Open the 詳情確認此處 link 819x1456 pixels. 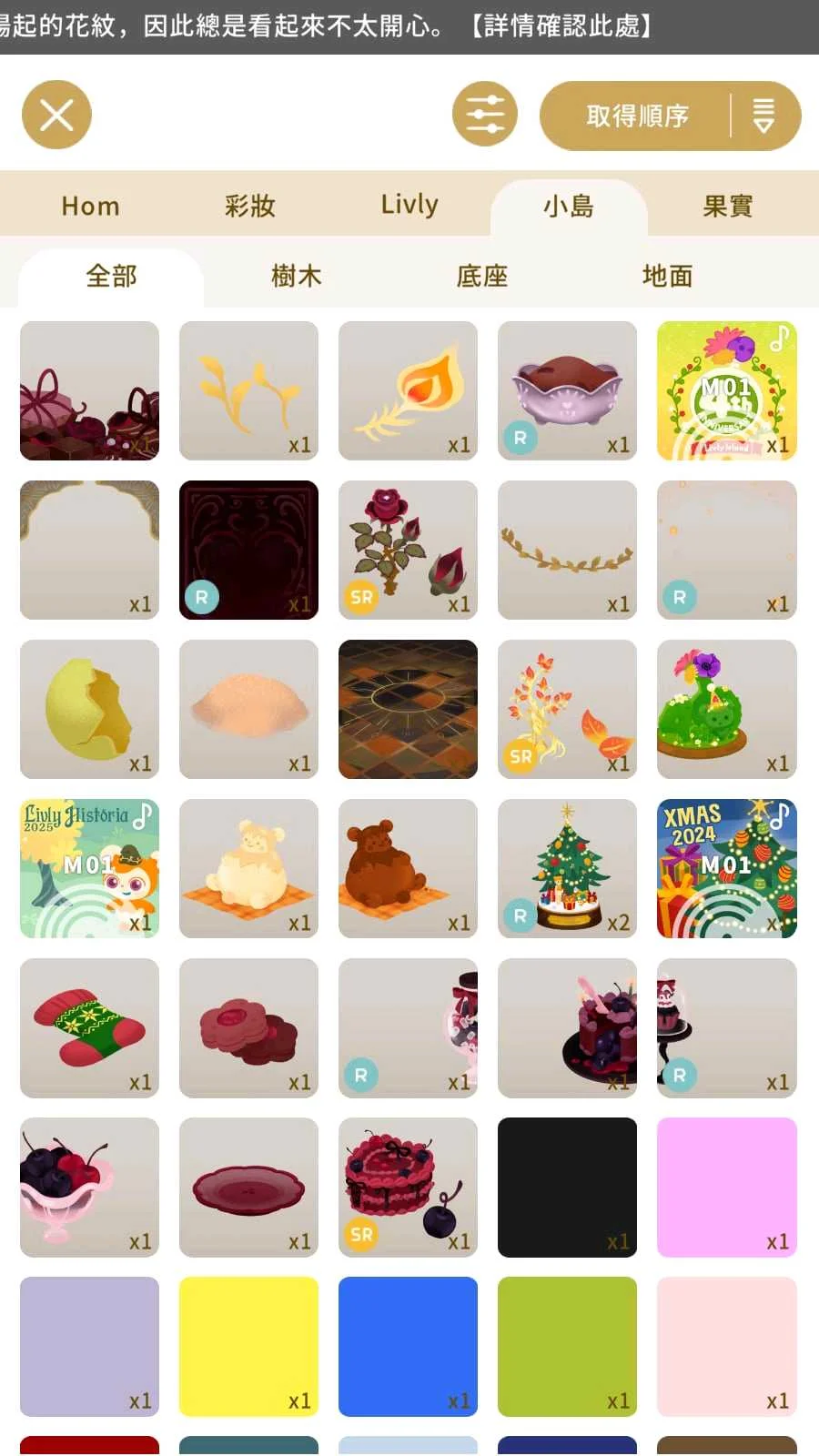pyautogui.click(x=561, y=25)
